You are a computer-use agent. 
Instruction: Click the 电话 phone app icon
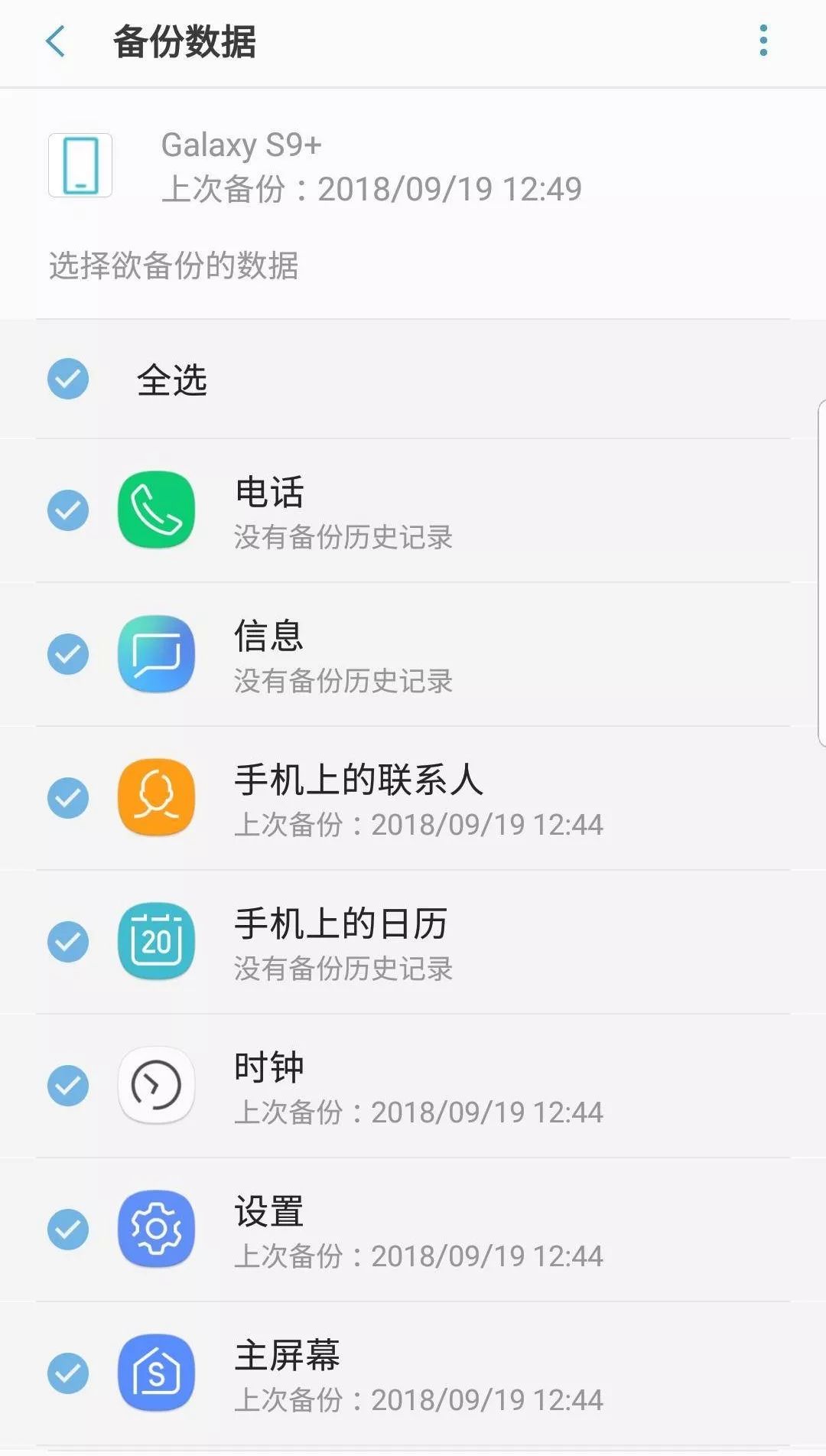point(155,509)
